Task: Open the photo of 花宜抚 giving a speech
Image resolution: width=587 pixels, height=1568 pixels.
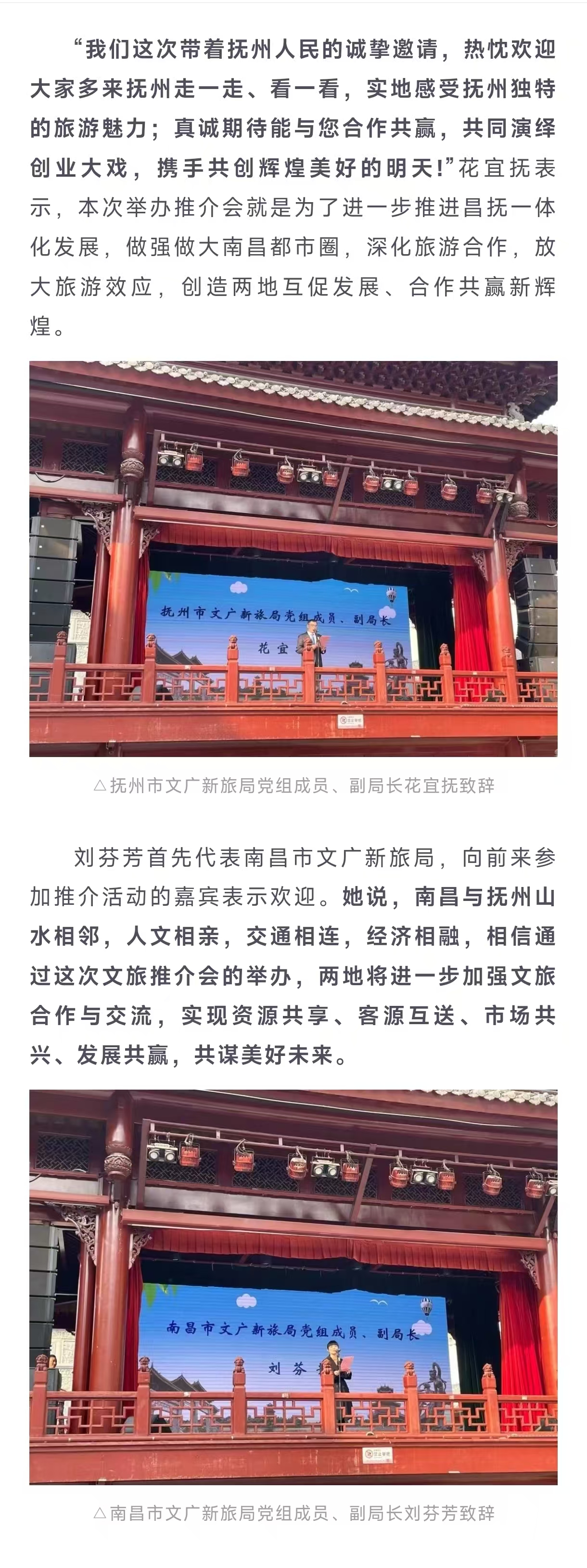Action: point(293,558)
